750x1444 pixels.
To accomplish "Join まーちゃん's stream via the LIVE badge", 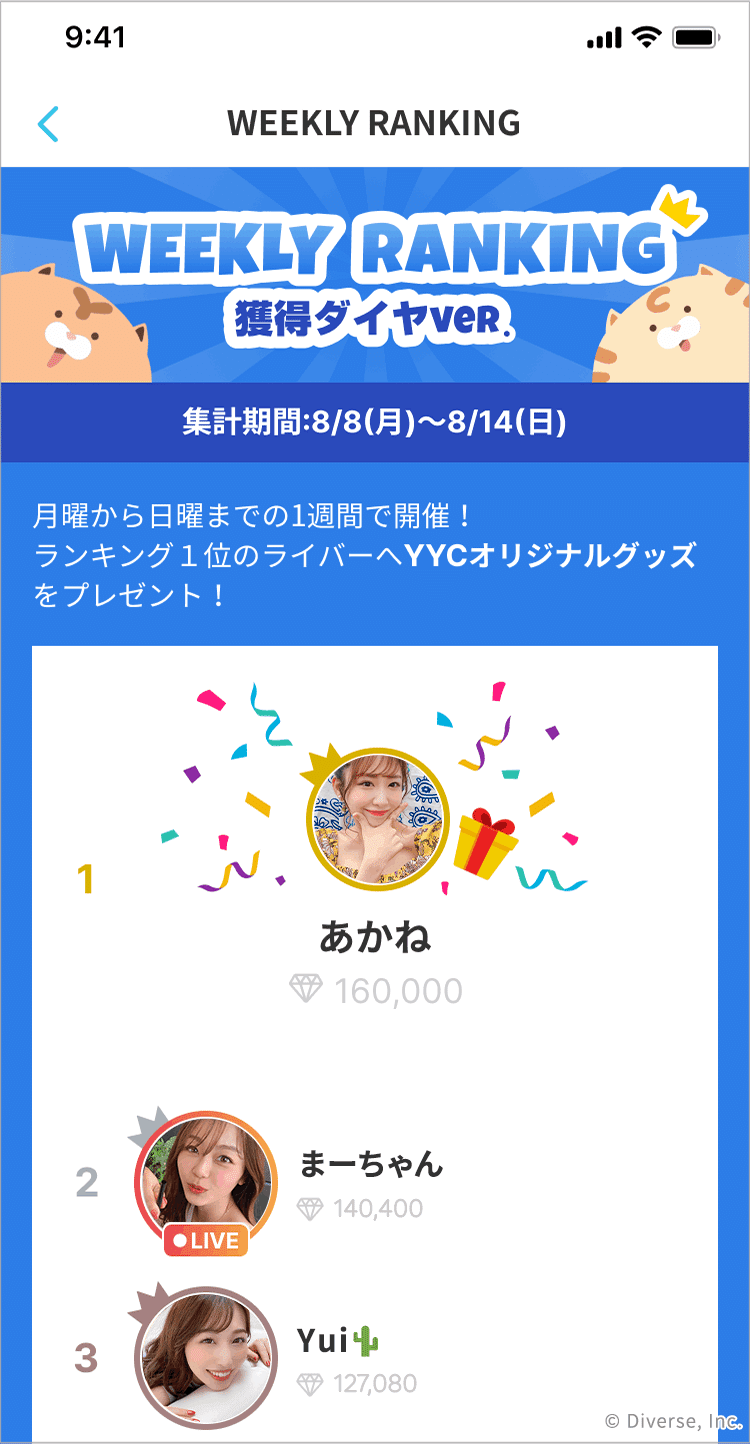I will (x=206, y=1240).
